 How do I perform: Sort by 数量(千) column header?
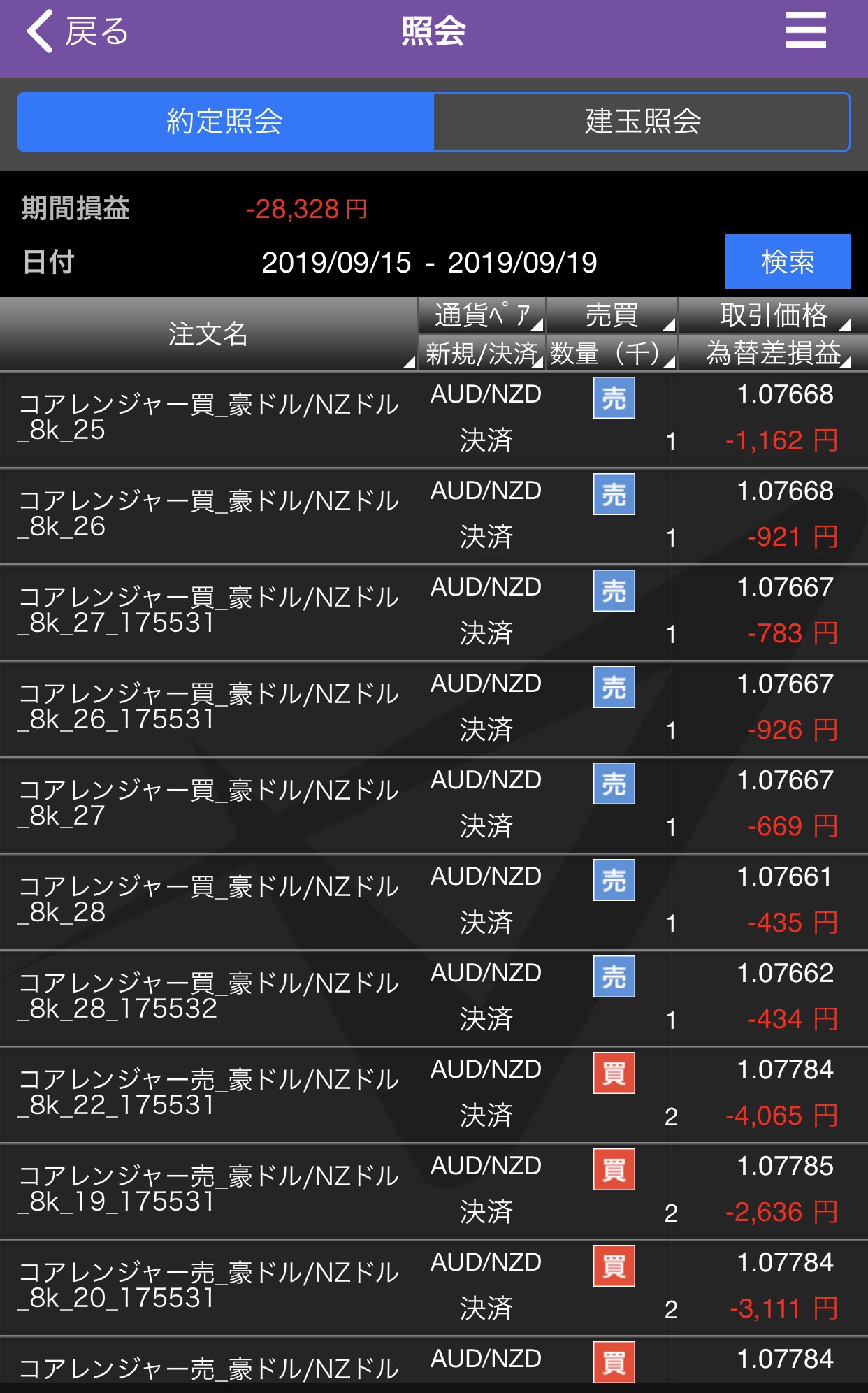[612, 353]
